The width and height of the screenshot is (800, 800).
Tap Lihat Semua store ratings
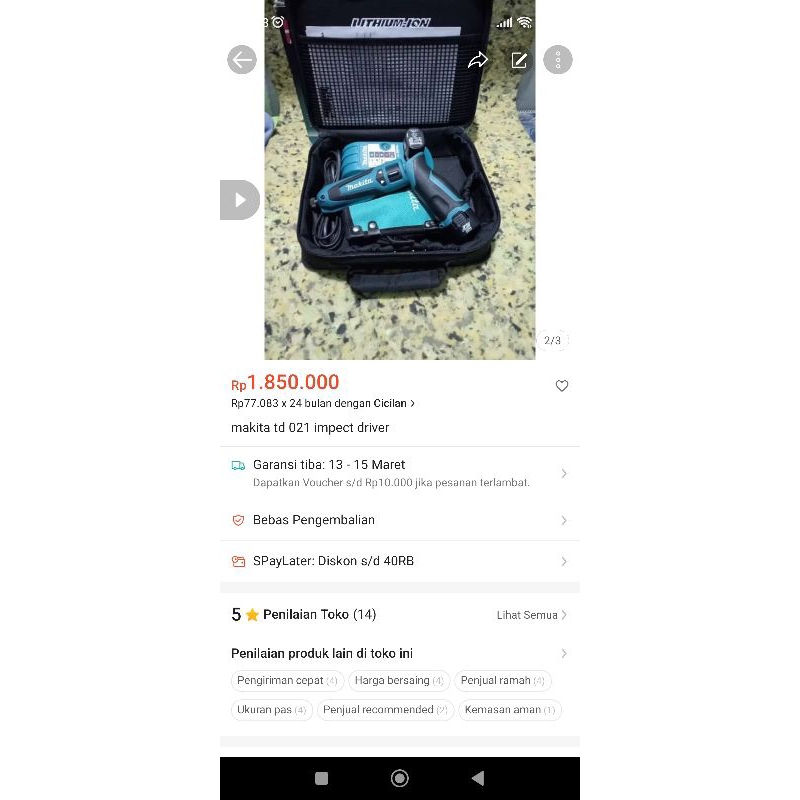[x=532, y=615]
